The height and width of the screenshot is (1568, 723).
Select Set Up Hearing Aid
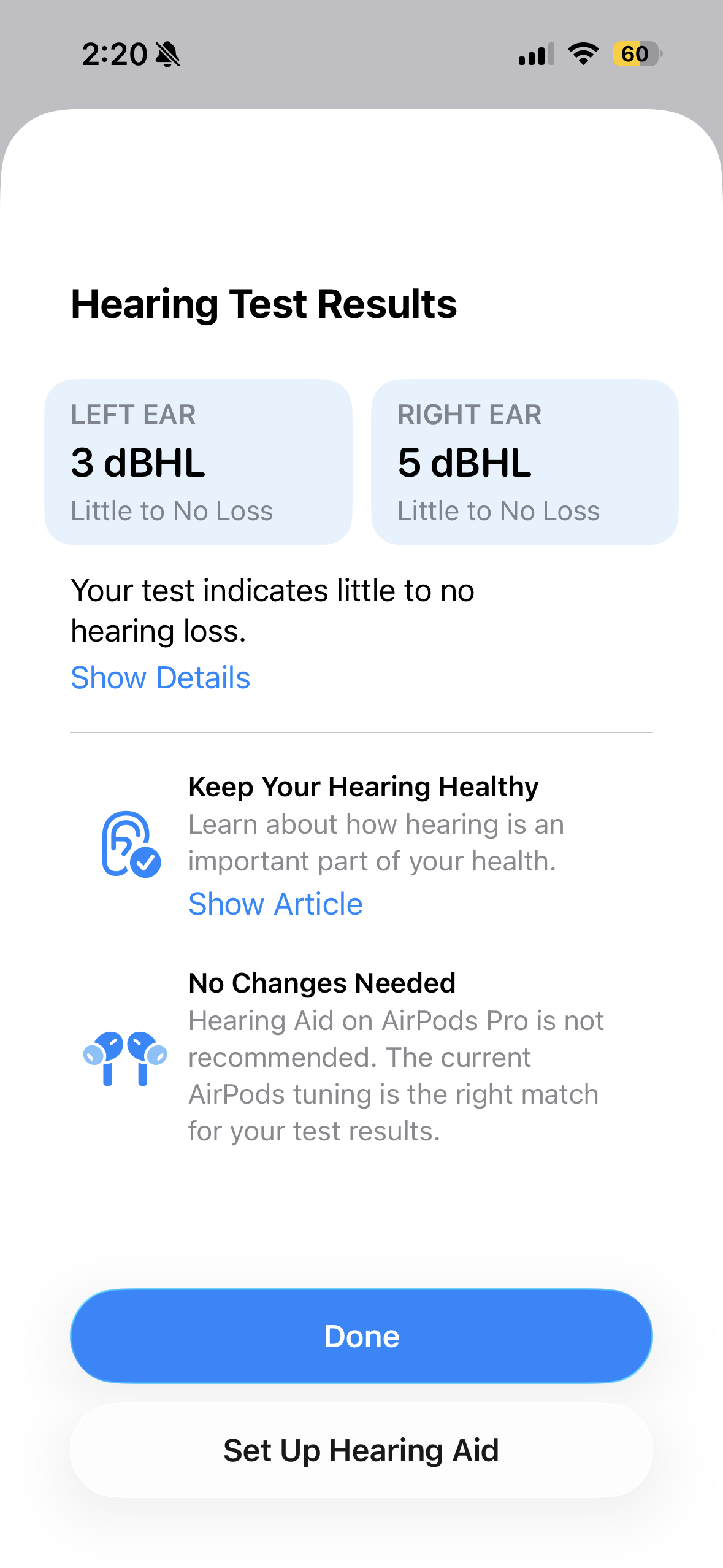361,1450
